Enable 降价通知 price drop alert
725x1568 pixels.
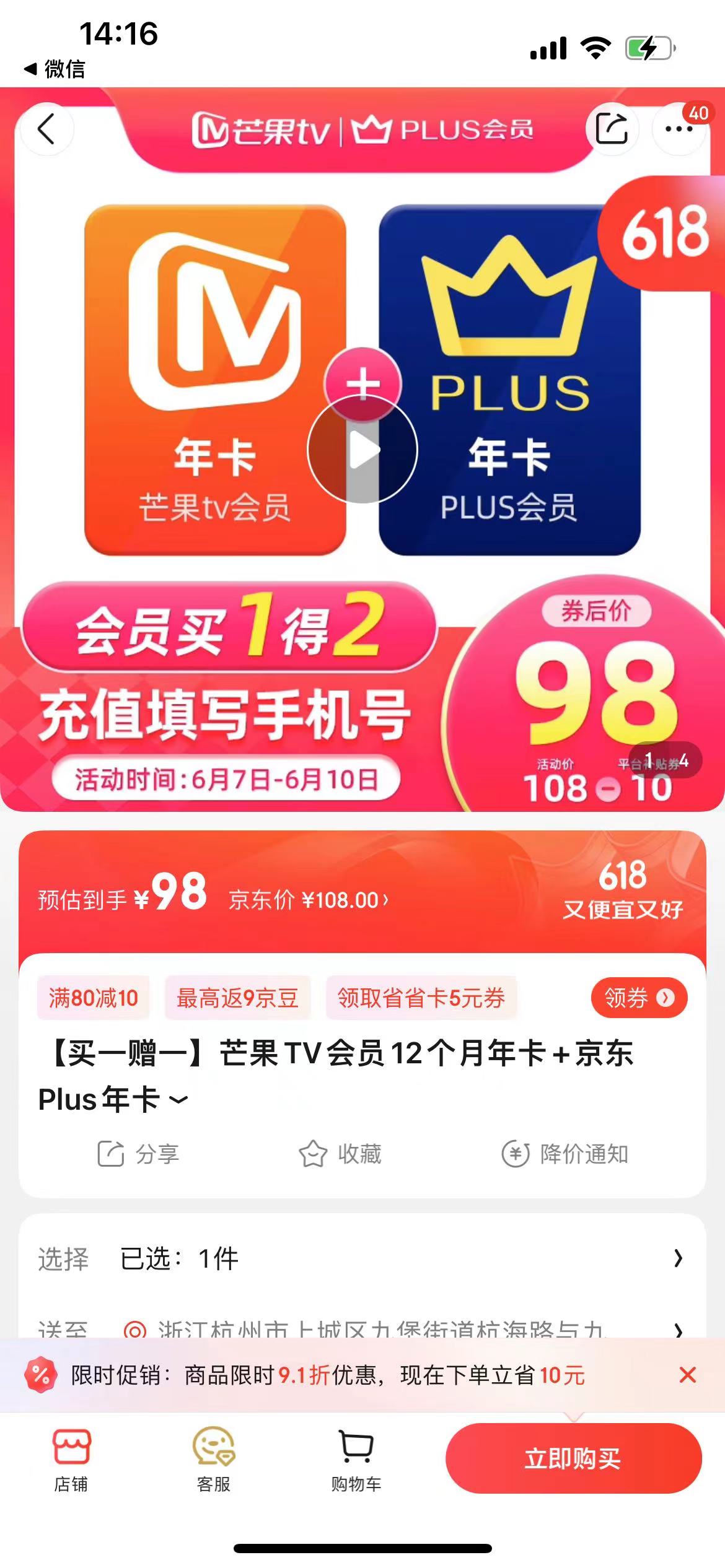[565, 1154]
